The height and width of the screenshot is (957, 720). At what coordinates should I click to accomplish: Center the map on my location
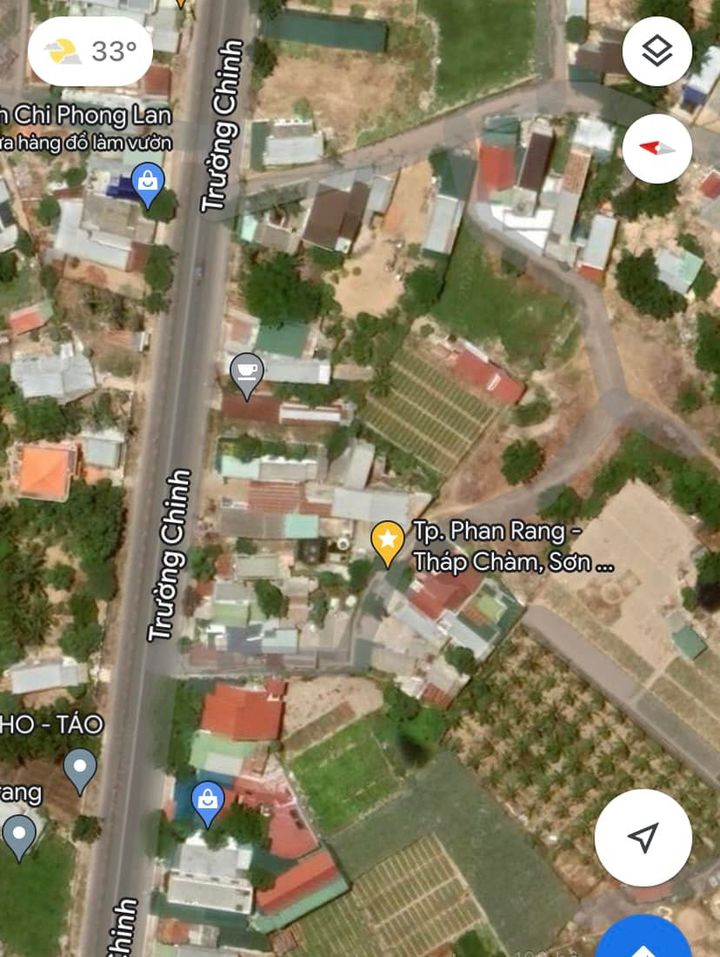[x=643, y=837]
